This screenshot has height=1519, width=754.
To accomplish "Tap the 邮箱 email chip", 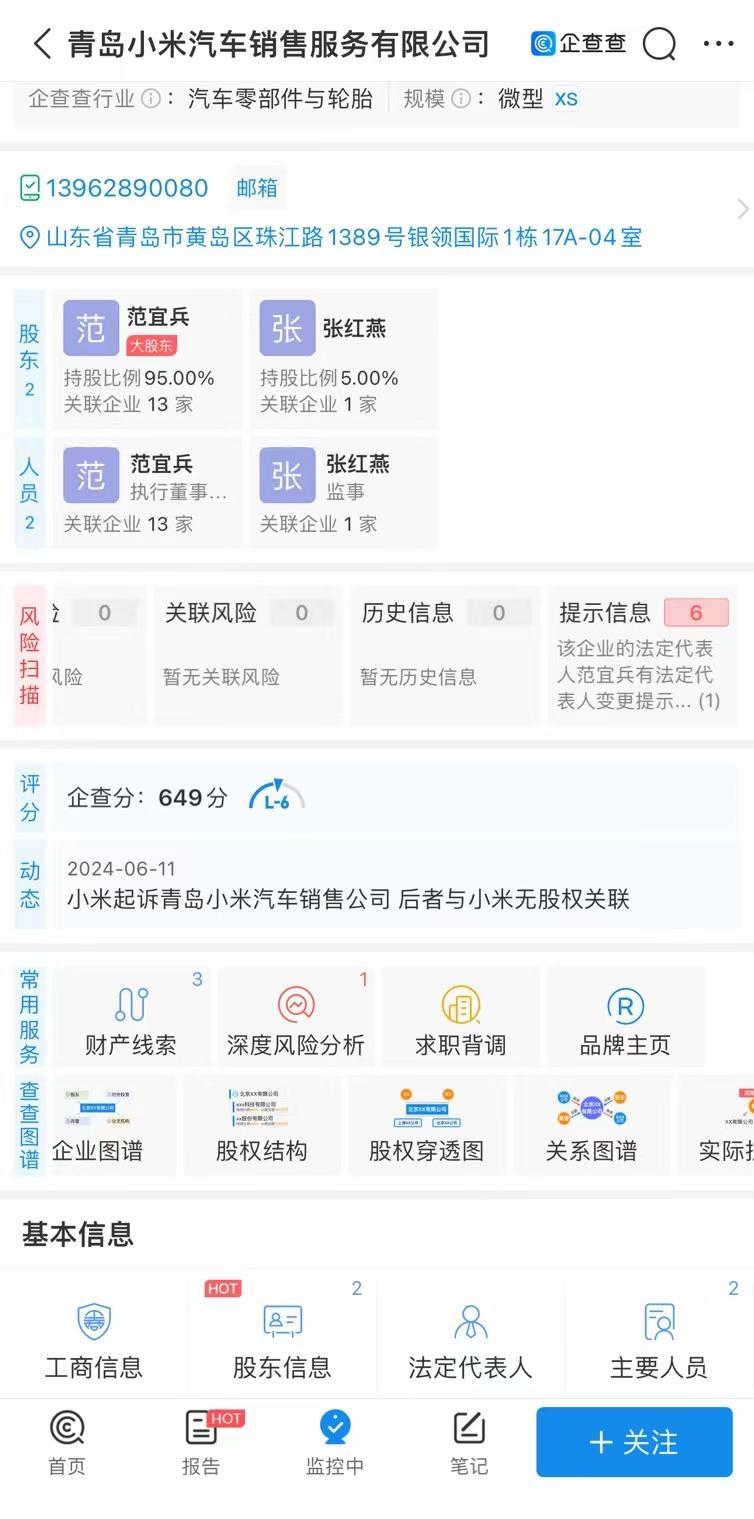I will (x=257, y=188).
